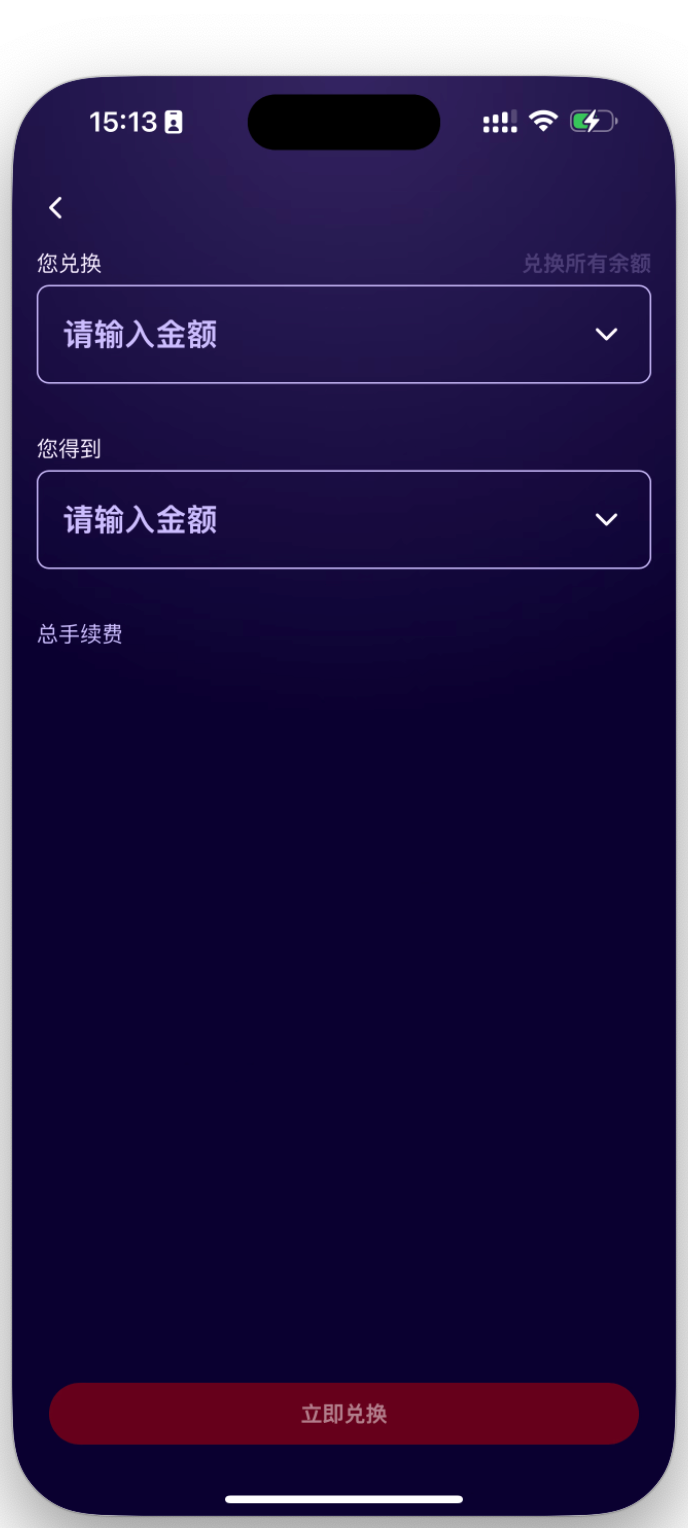Viewport: 688px width, 1528px height.
Task: Tap the 立即兑换 button
Action: [344, 1414]
